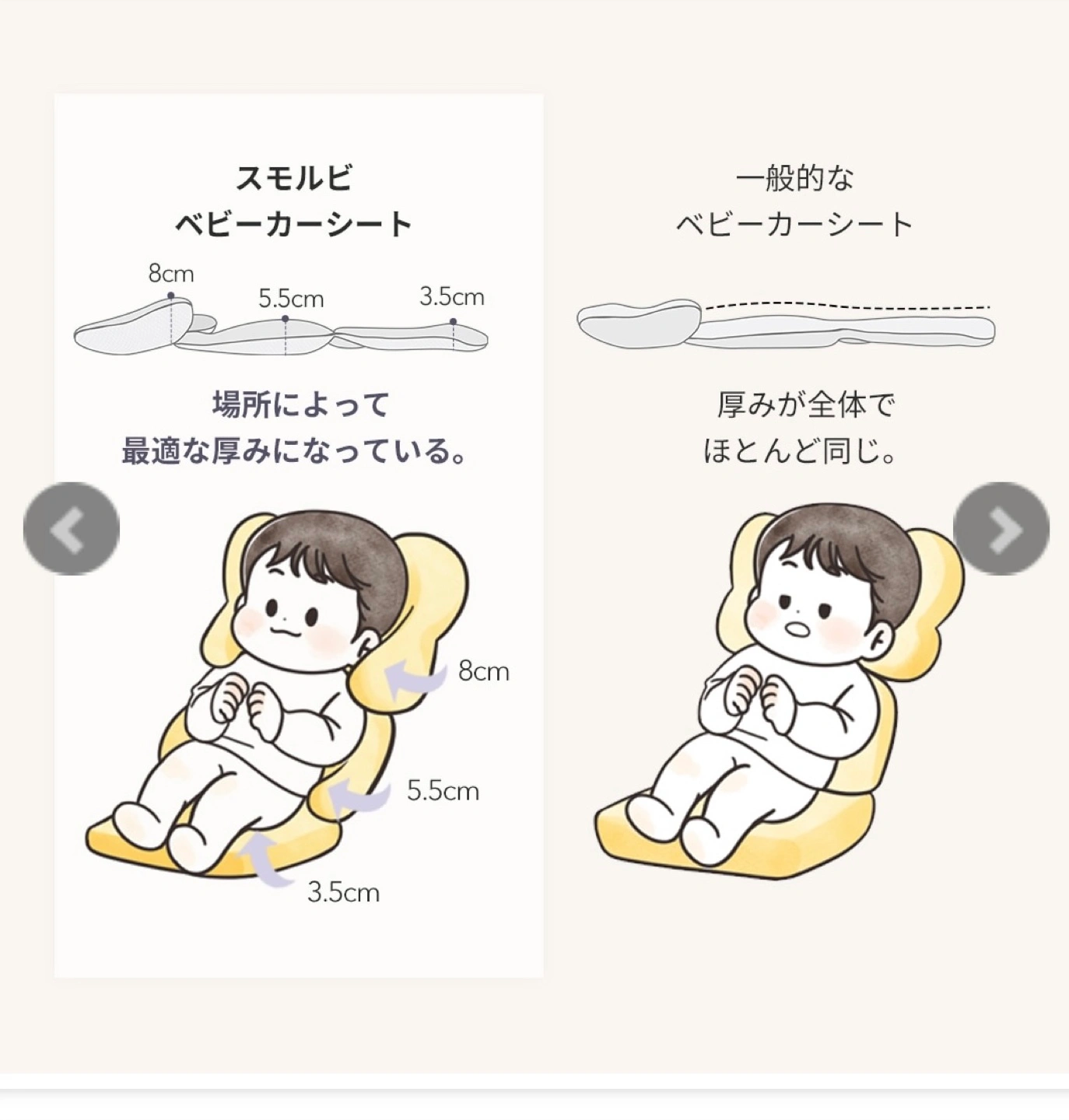1069x1120 pixels.
Task: Go to the previous product image
Action: 71,529
